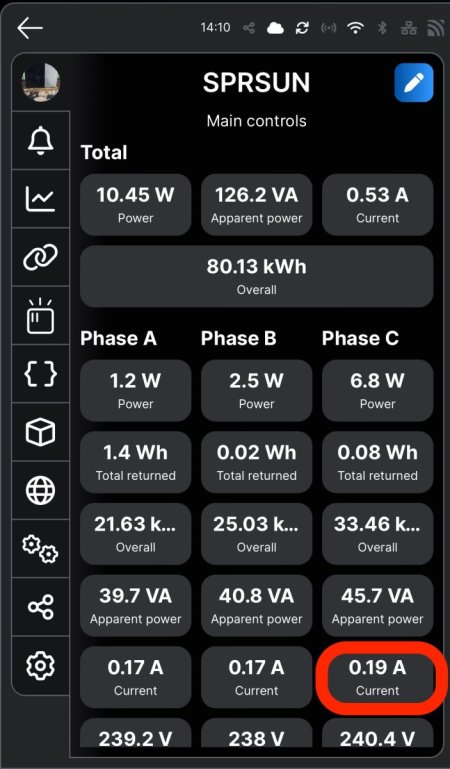This screenshot has width=450, height=769.
Task: Open the single gear settings
Action: point(41,666)
